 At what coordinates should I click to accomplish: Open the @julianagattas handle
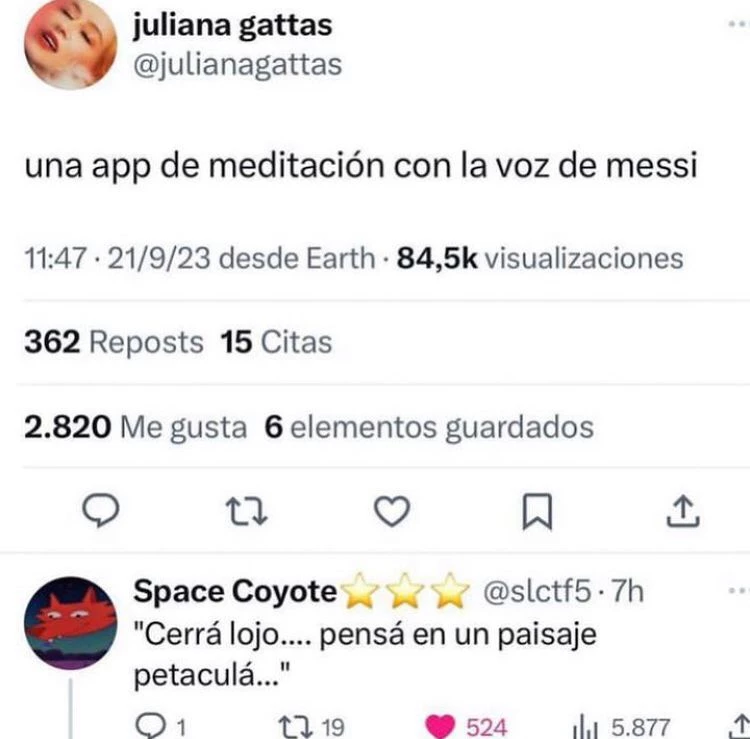[237, 65]
